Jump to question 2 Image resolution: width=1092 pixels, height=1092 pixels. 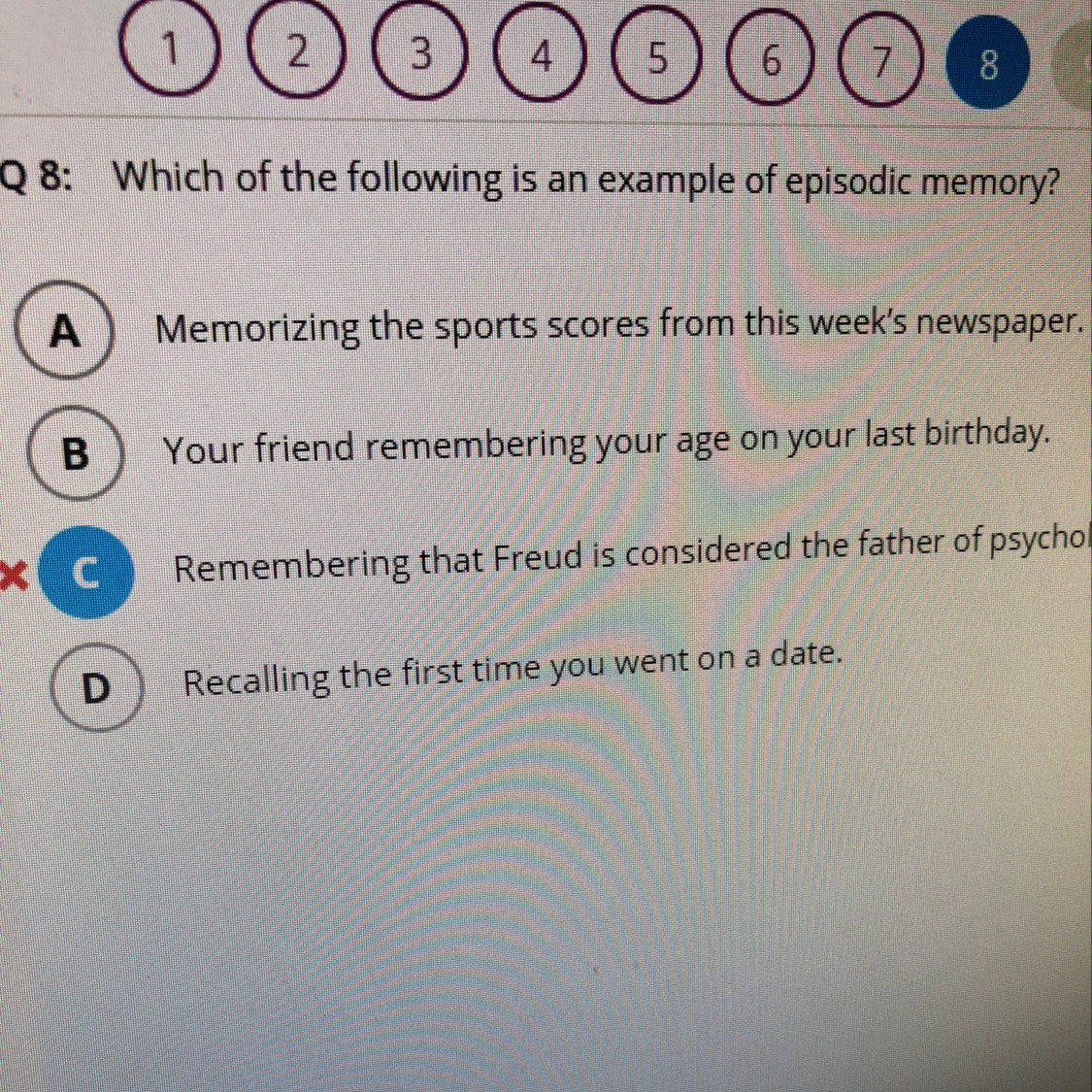[294, 52]
